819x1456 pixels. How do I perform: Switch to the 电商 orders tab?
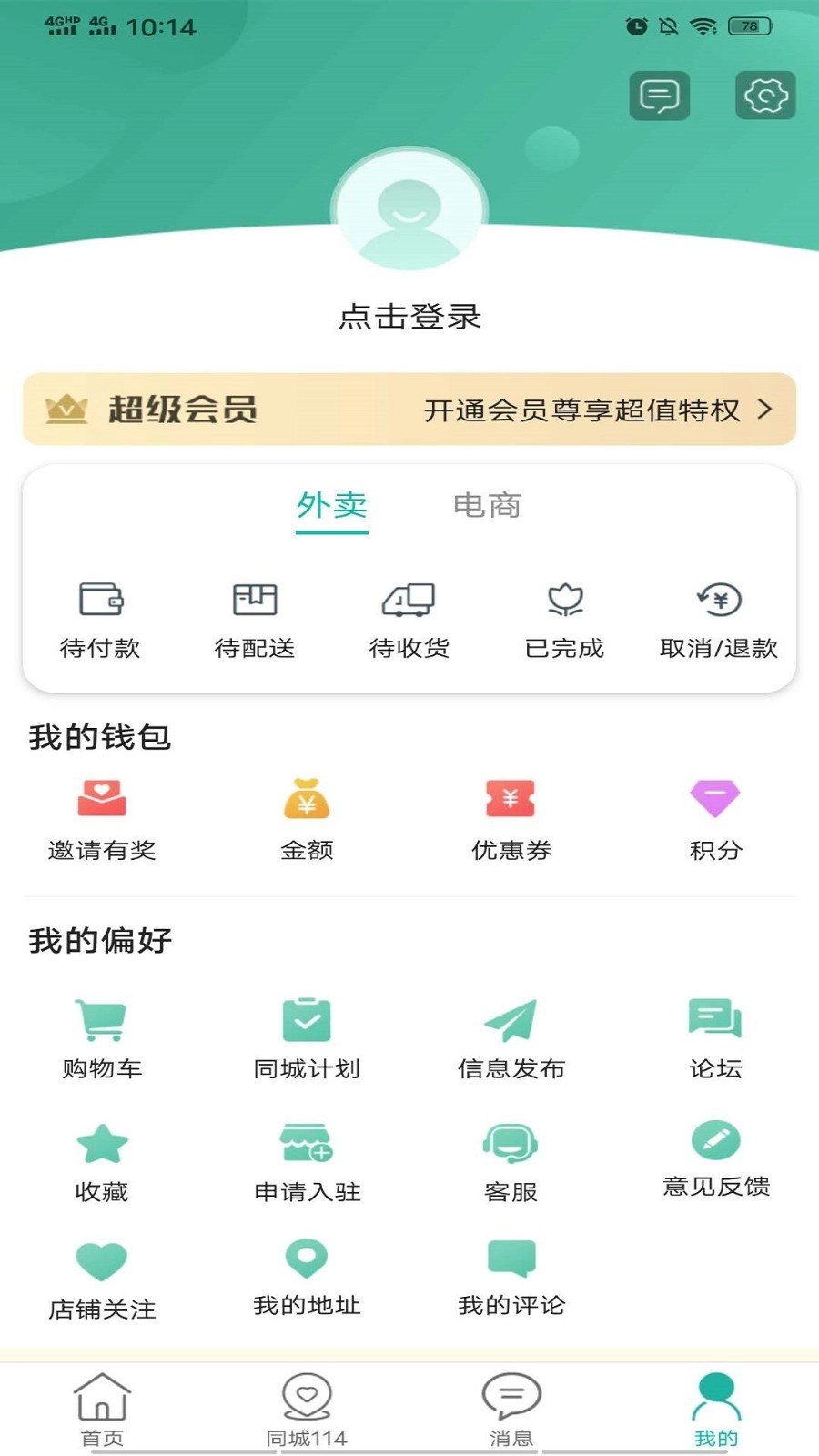click(x=487, y=506)
